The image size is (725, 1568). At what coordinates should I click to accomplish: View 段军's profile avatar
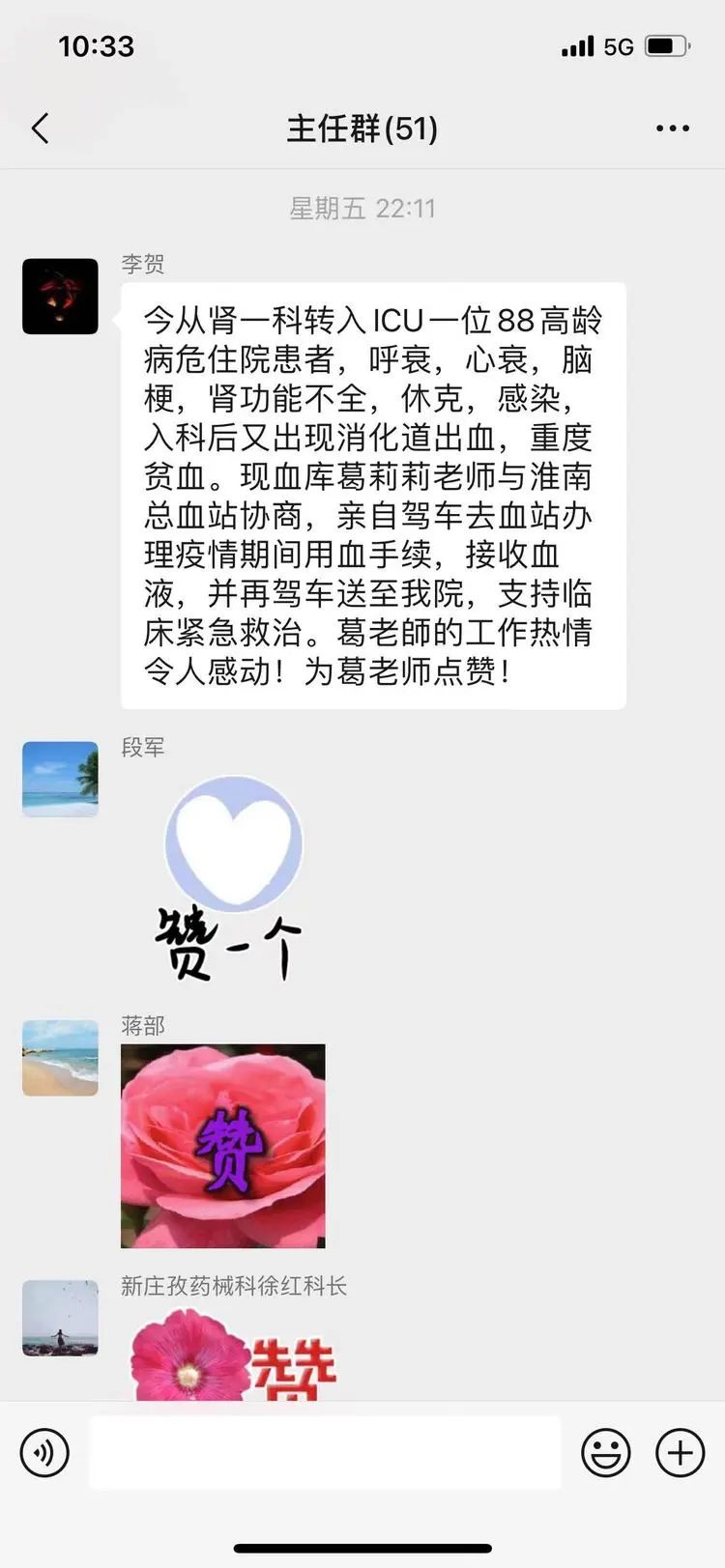tap(60, 779)
